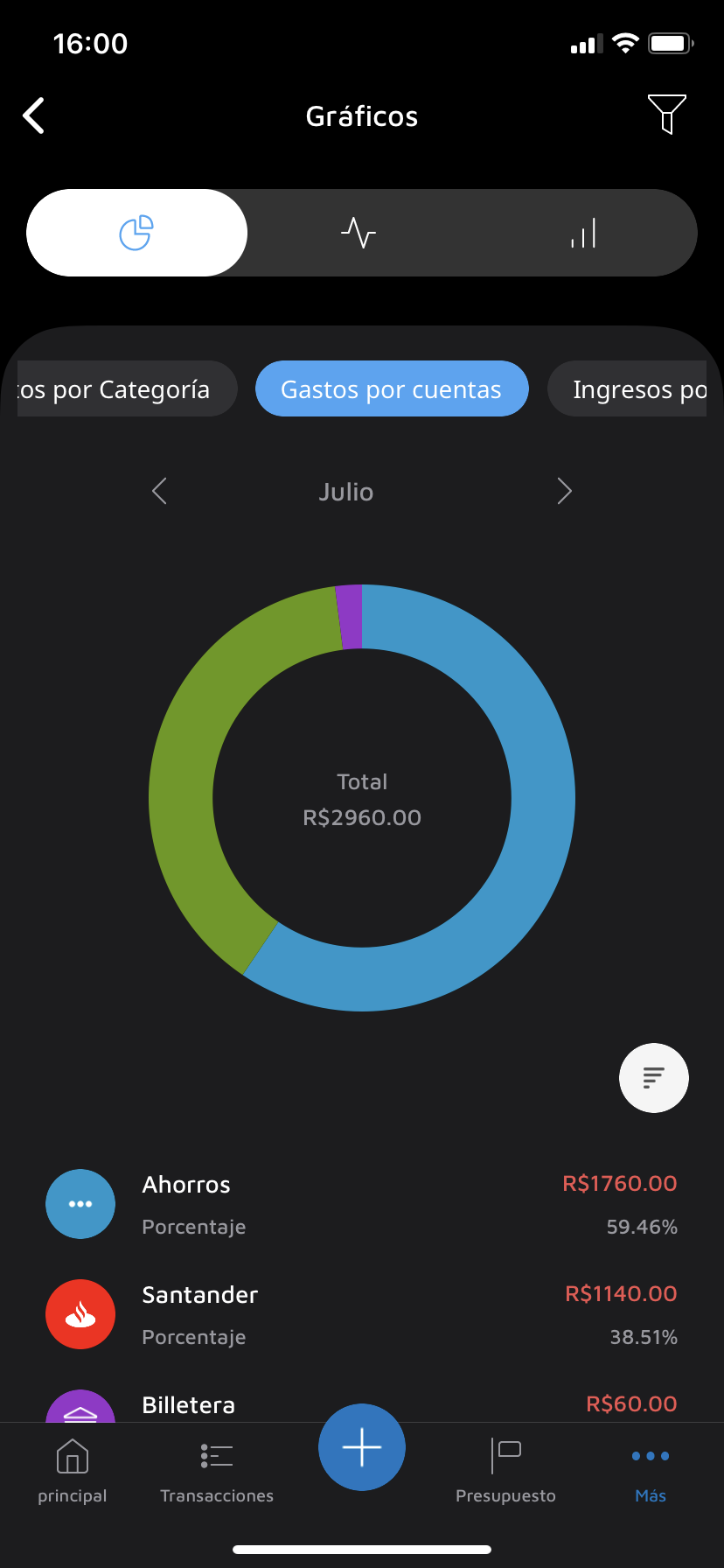Switch to the principal tab

click(x=73, y=1472)
